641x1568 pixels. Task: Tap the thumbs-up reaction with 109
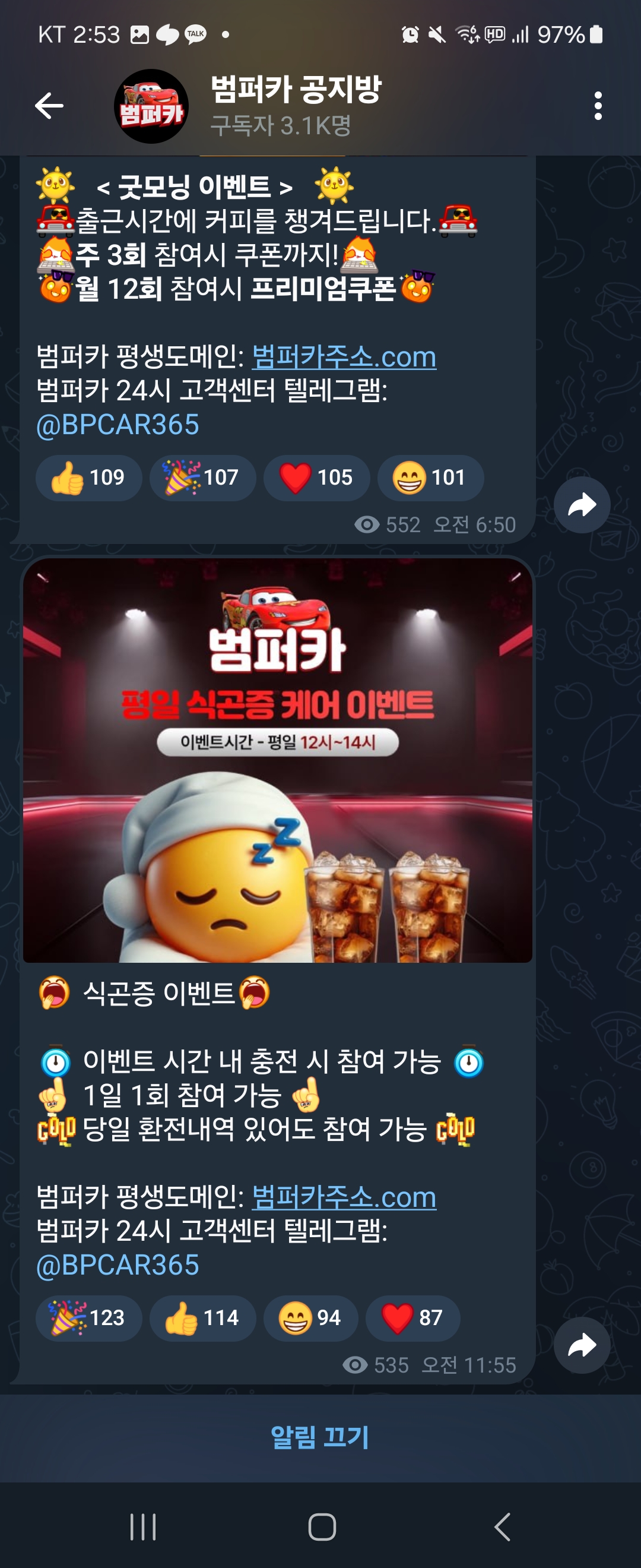[89, 478]
